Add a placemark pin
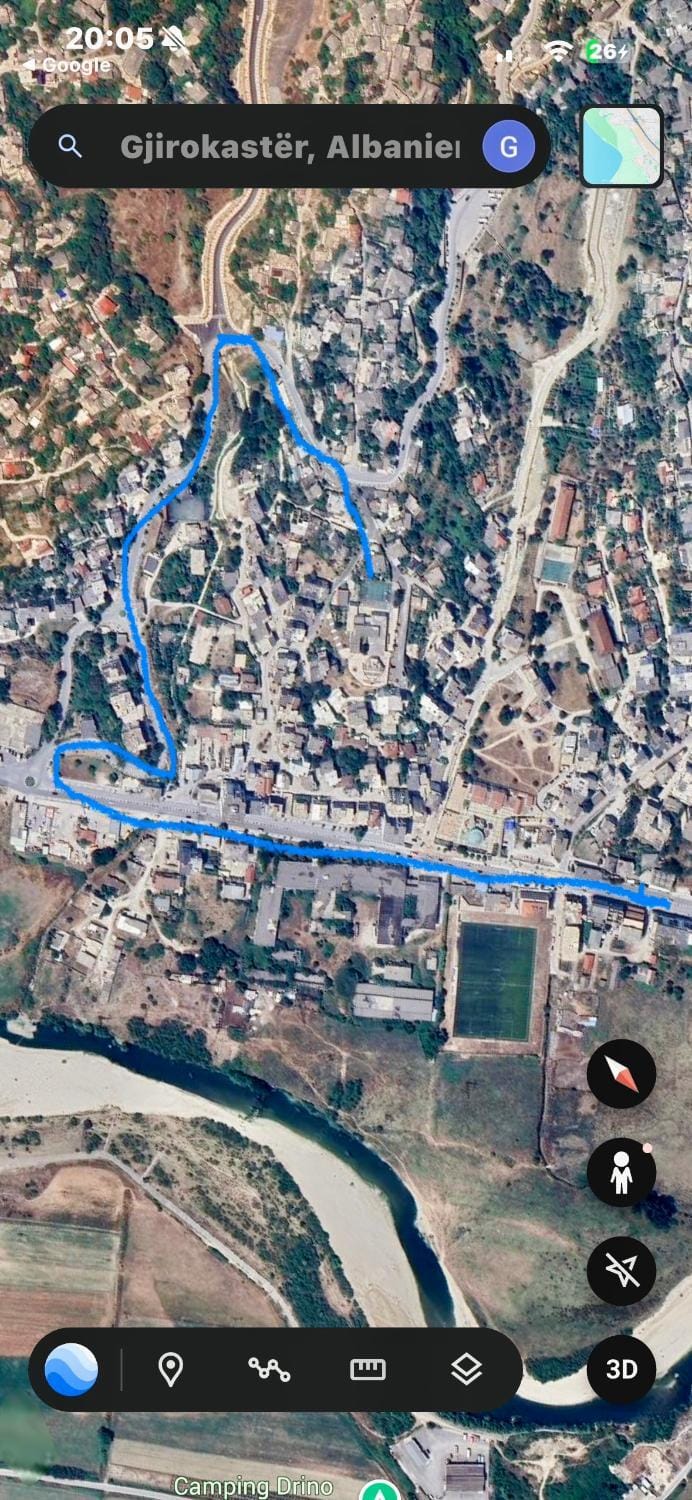 tap(171, 1369)
